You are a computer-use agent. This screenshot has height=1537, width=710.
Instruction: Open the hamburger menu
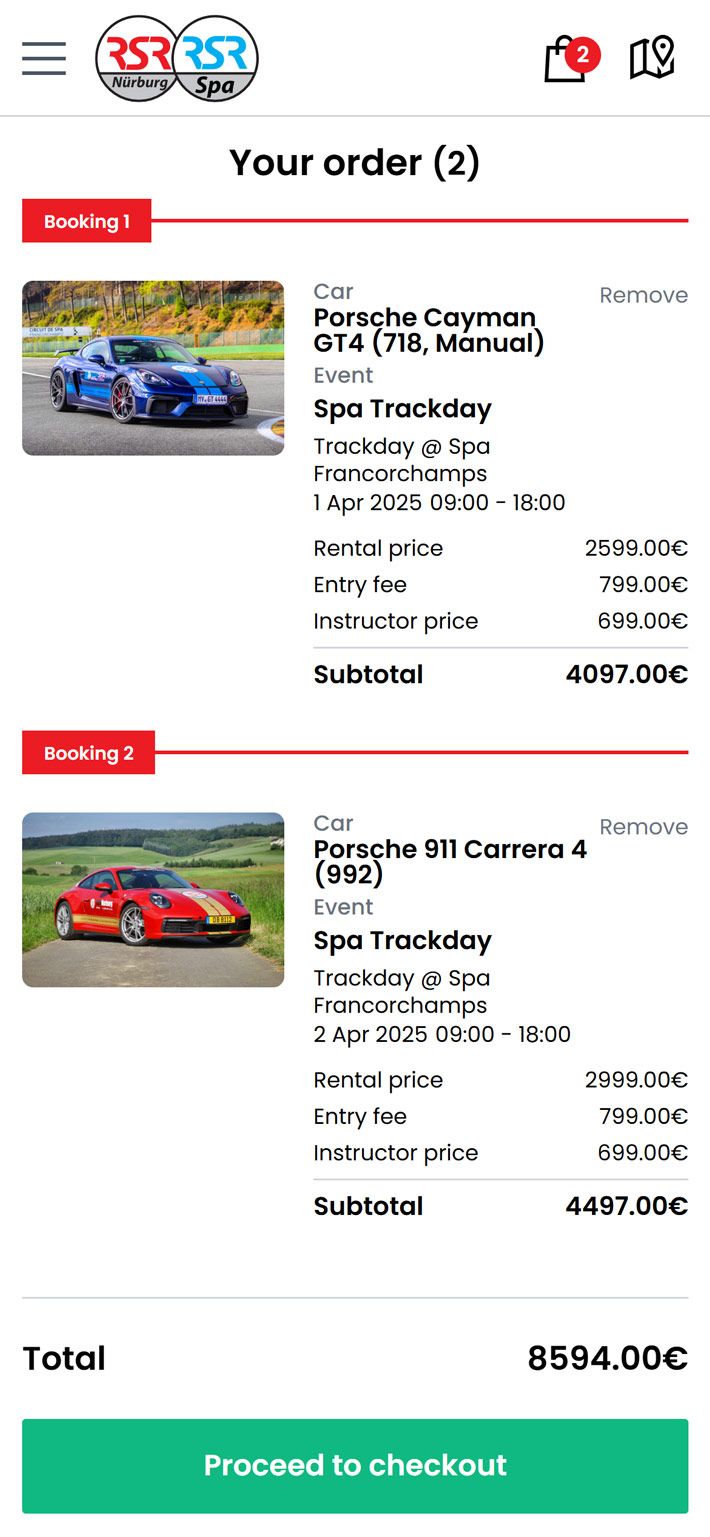(44, 59)
